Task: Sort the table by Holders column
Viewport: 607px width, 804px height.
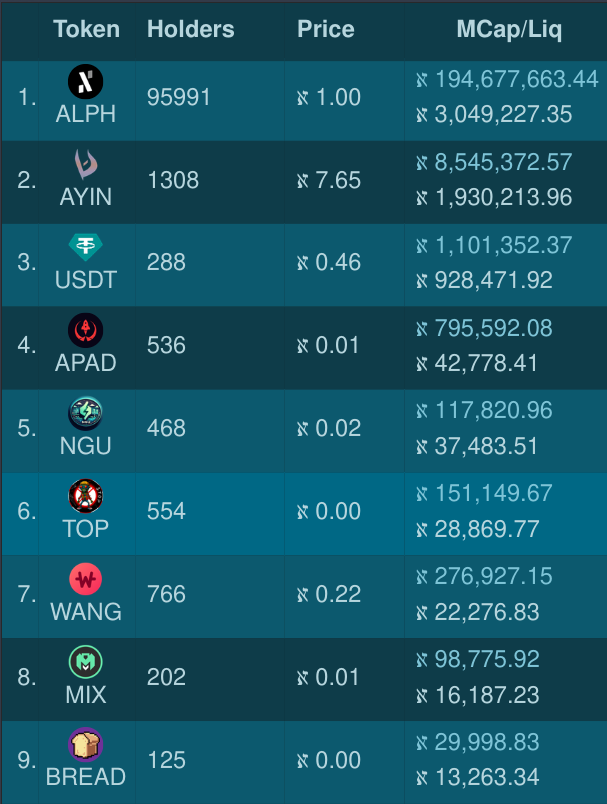Action: 191,29
